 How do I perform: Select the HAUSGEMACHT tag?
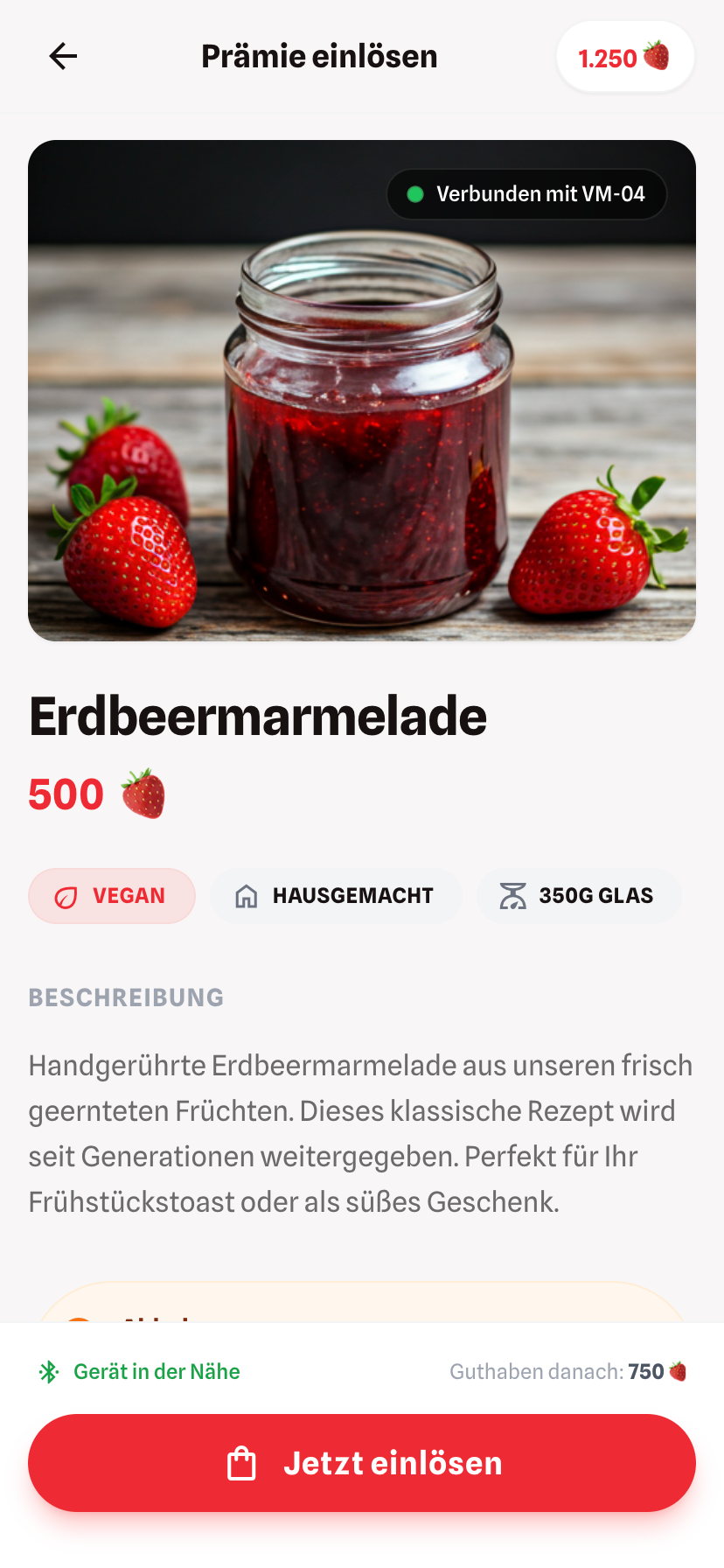(336, 895)
